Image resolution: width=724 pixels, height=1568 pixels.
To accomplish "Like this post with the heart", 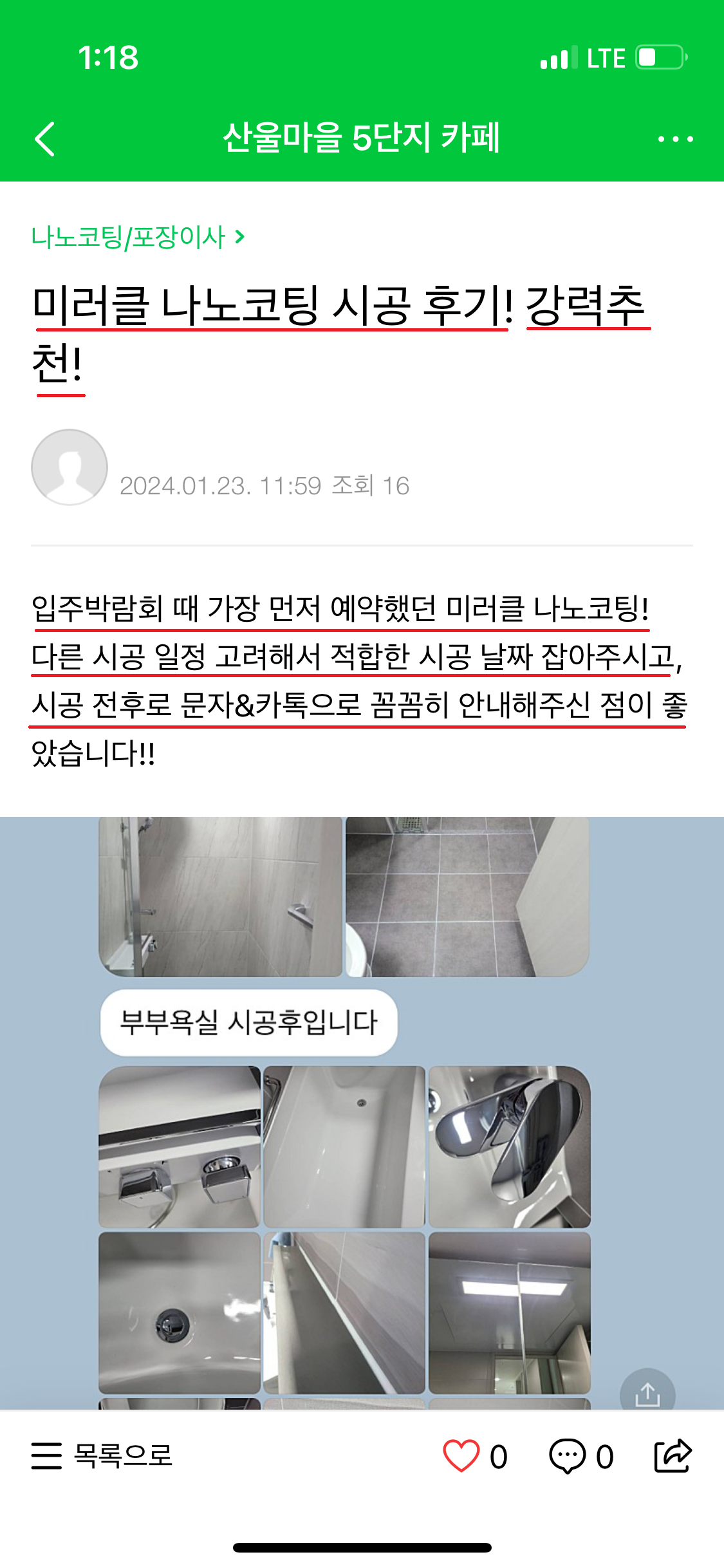I will 461,1456.
